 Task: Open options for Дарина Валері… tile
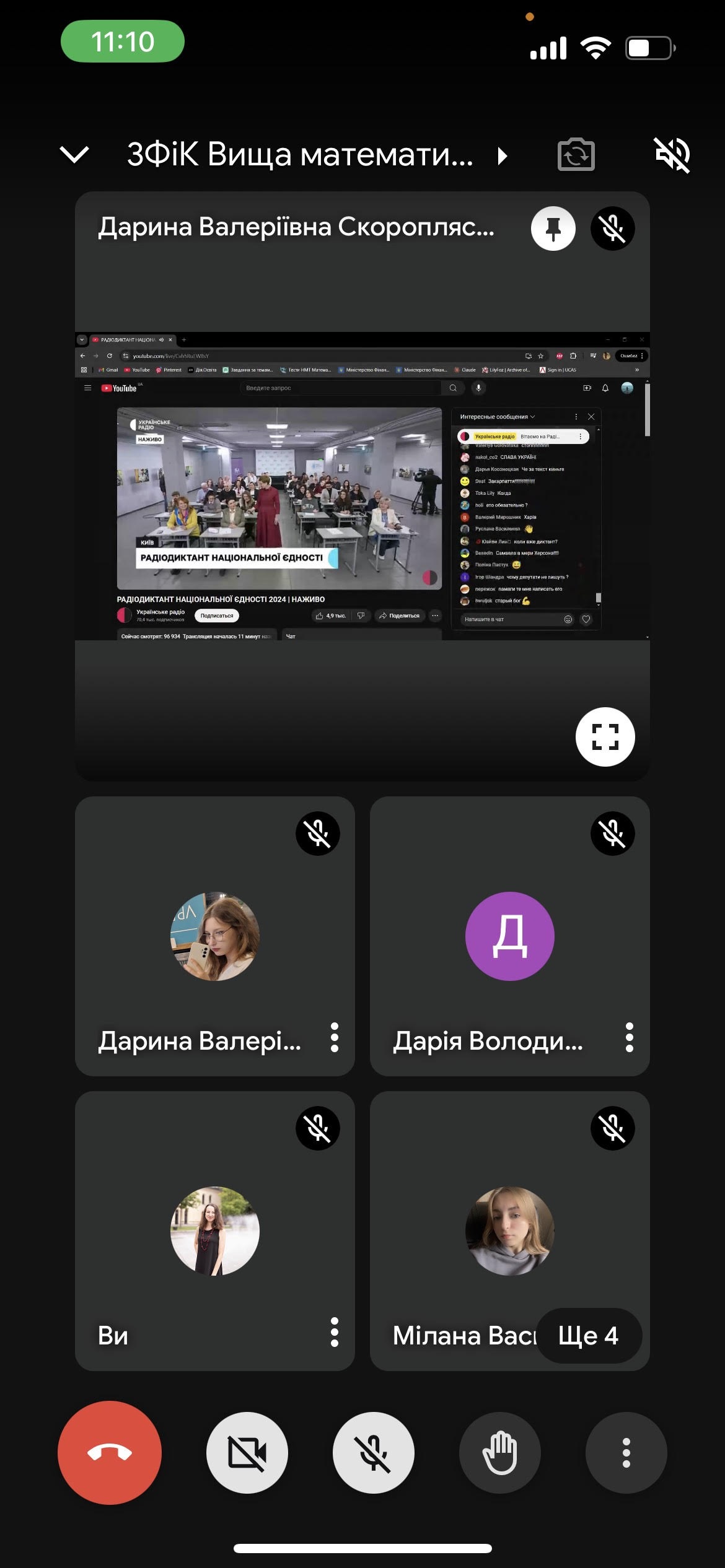point(335,1037)
